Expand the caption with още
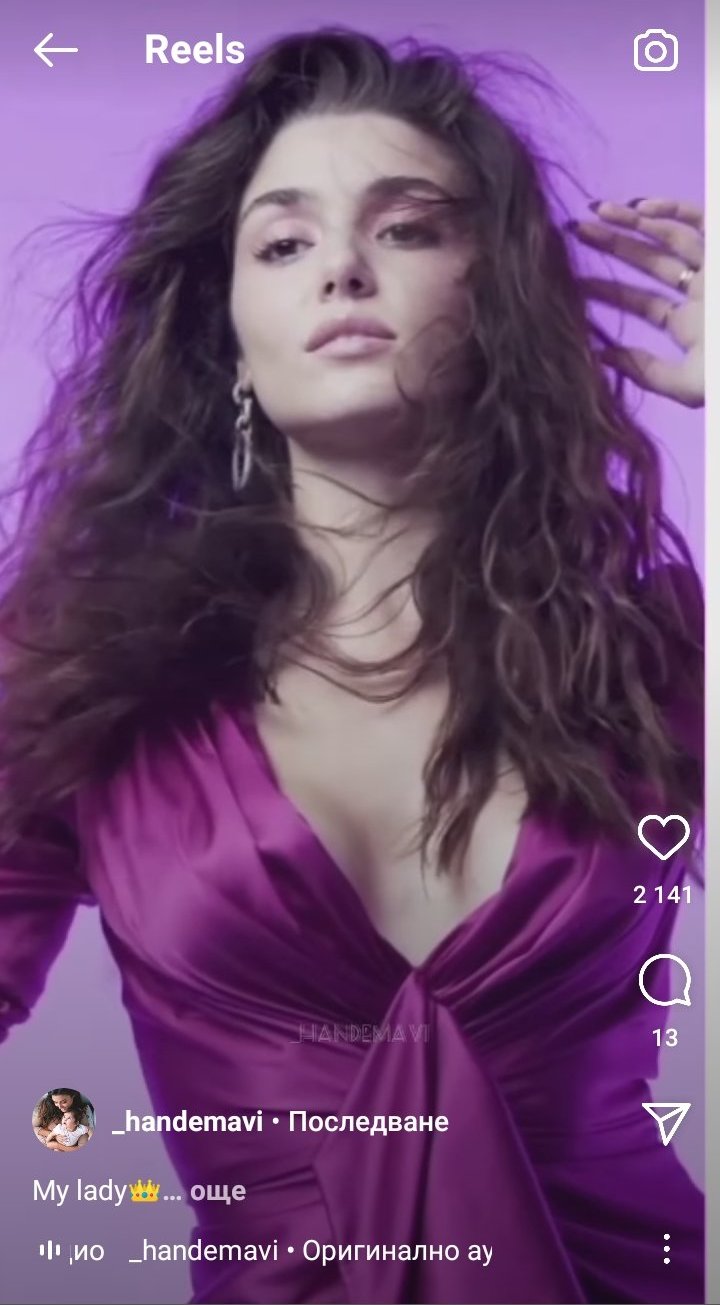Image resolution: width=720 pixels, height=1305 pixels. (x=218, y=1191)
